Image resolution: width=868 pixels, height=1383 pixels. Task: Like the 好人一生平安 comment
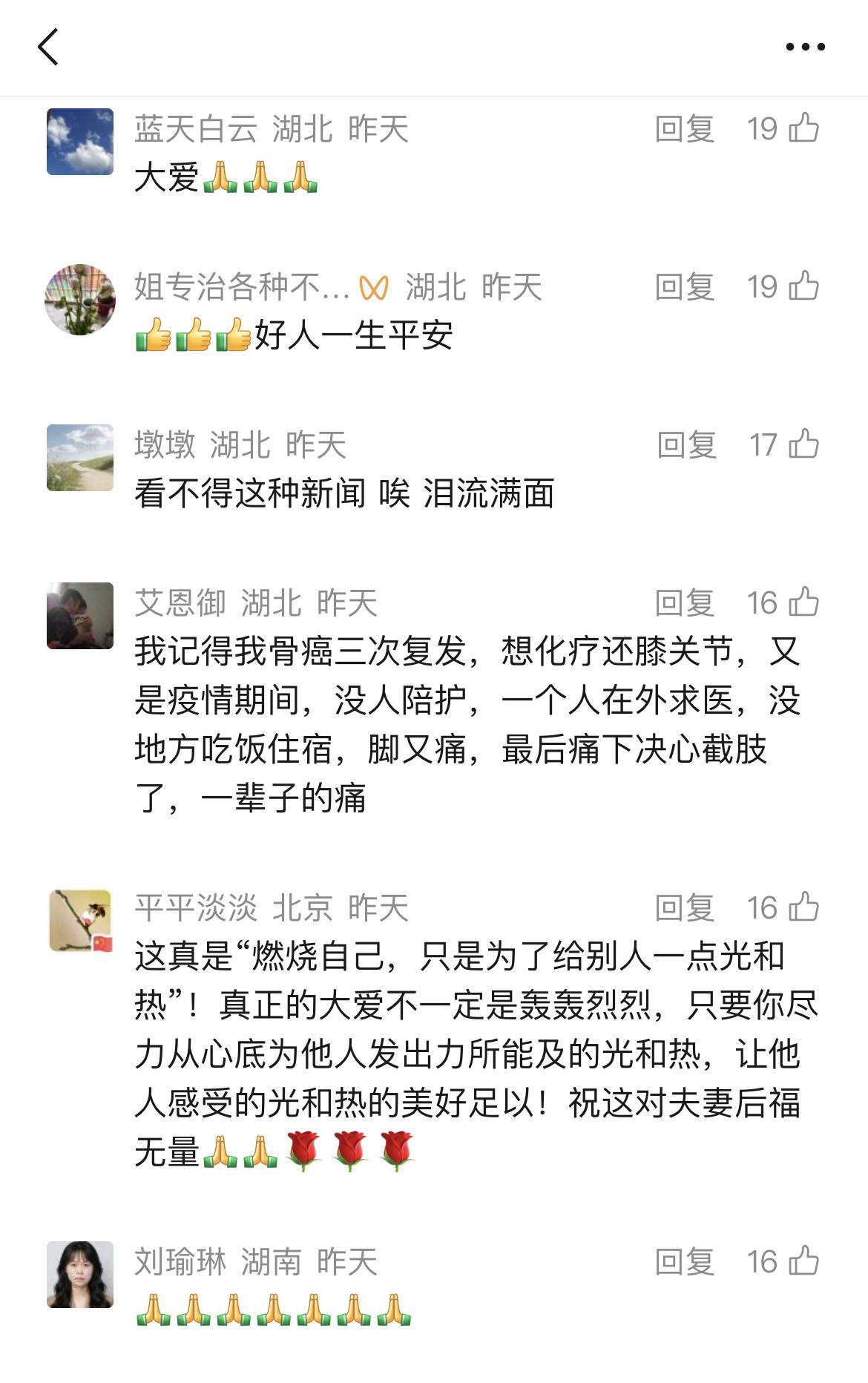[x=803, y=286]
